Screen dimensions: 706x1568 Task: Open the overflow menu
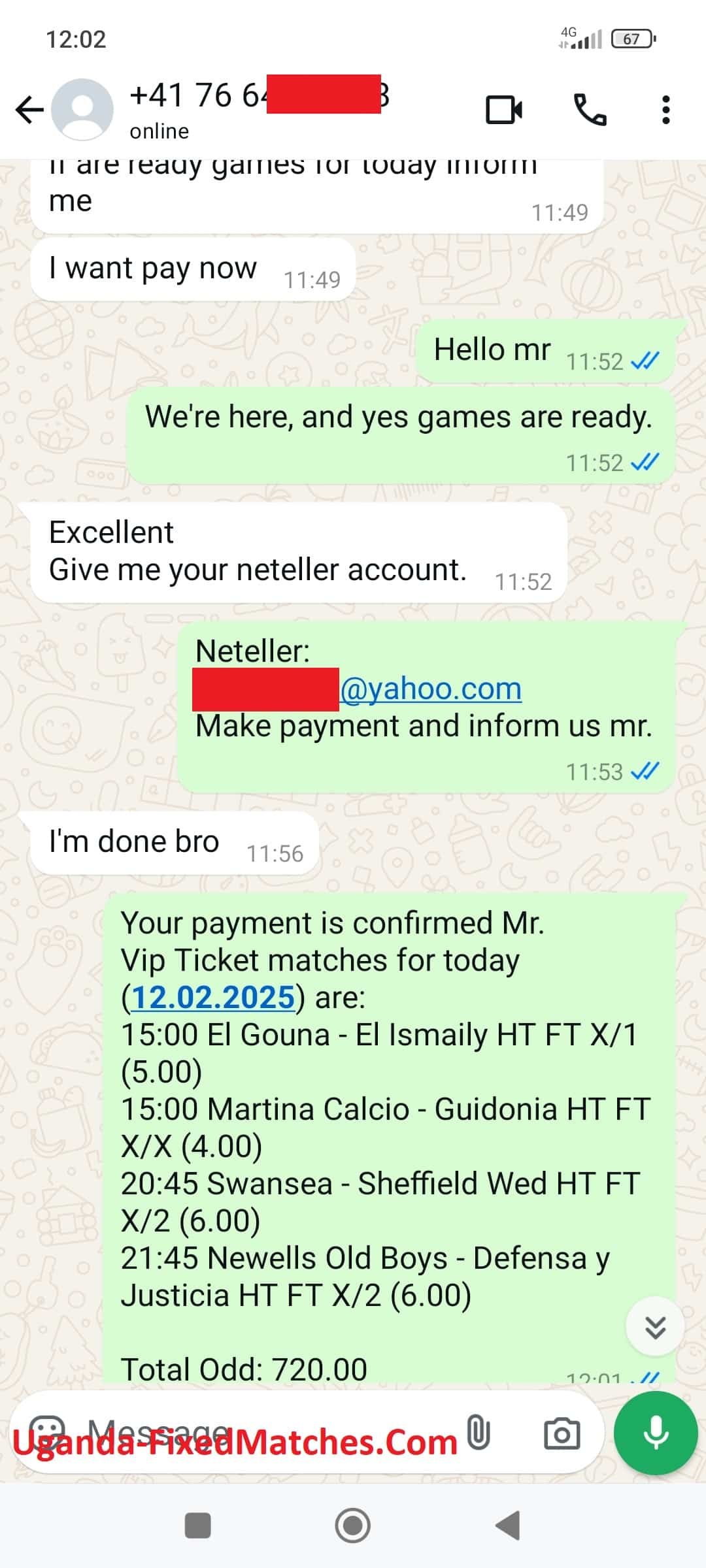click(665, 110)
